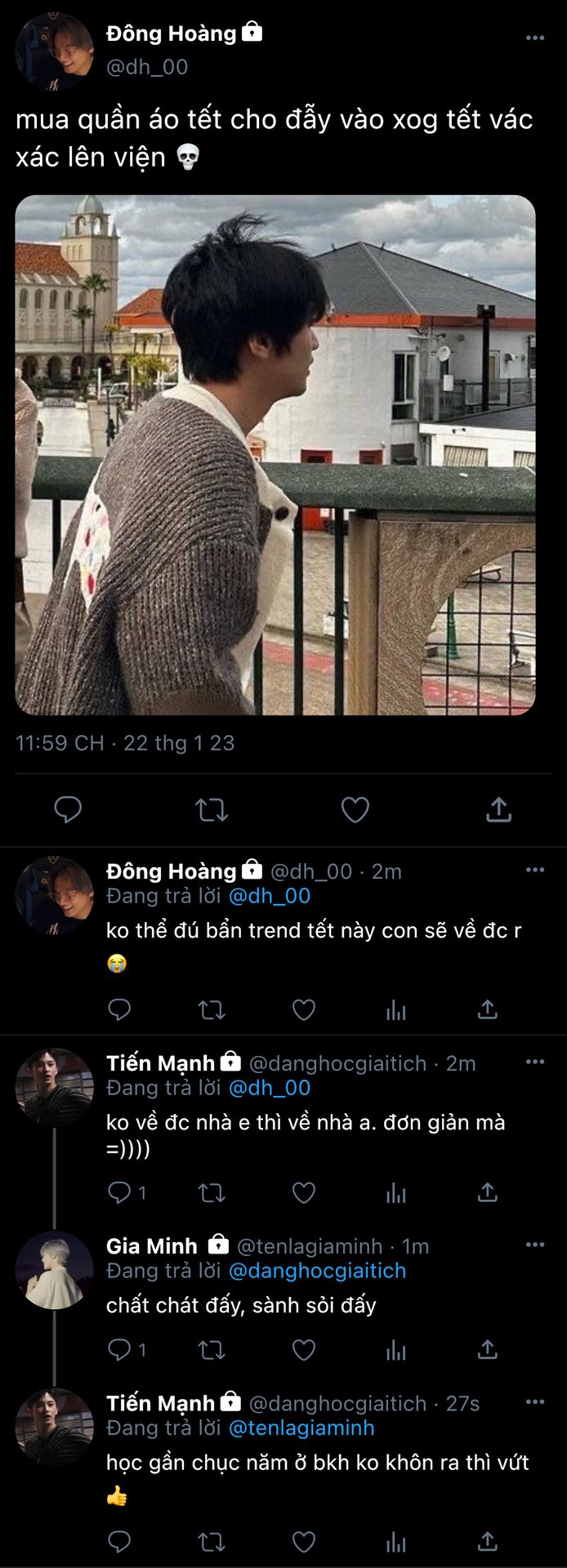This screenshot has width=567, height=1568.
Task: Like the "học gần chục năm" reply
Action: 304,1541
